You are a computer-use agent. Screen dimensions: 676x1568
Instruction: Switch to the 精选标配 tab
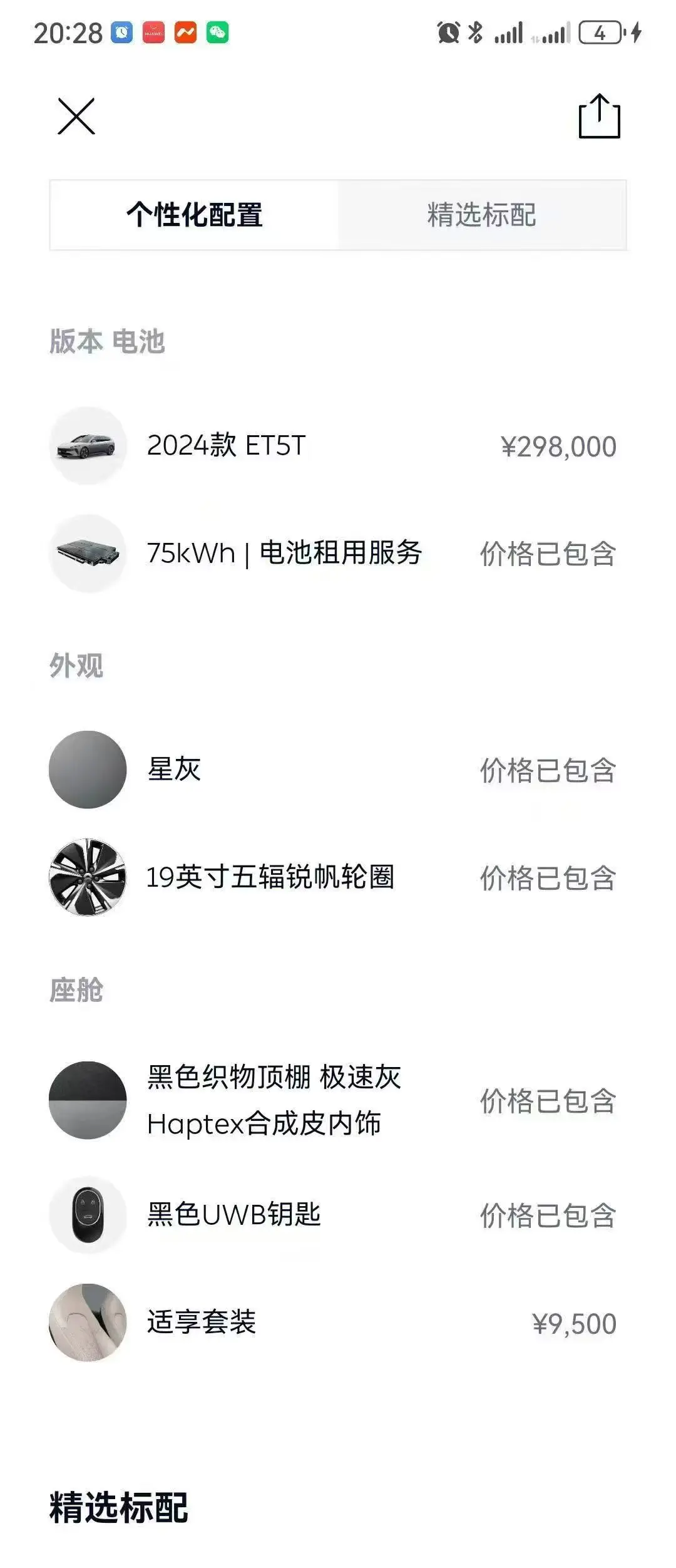click(481, 215)
